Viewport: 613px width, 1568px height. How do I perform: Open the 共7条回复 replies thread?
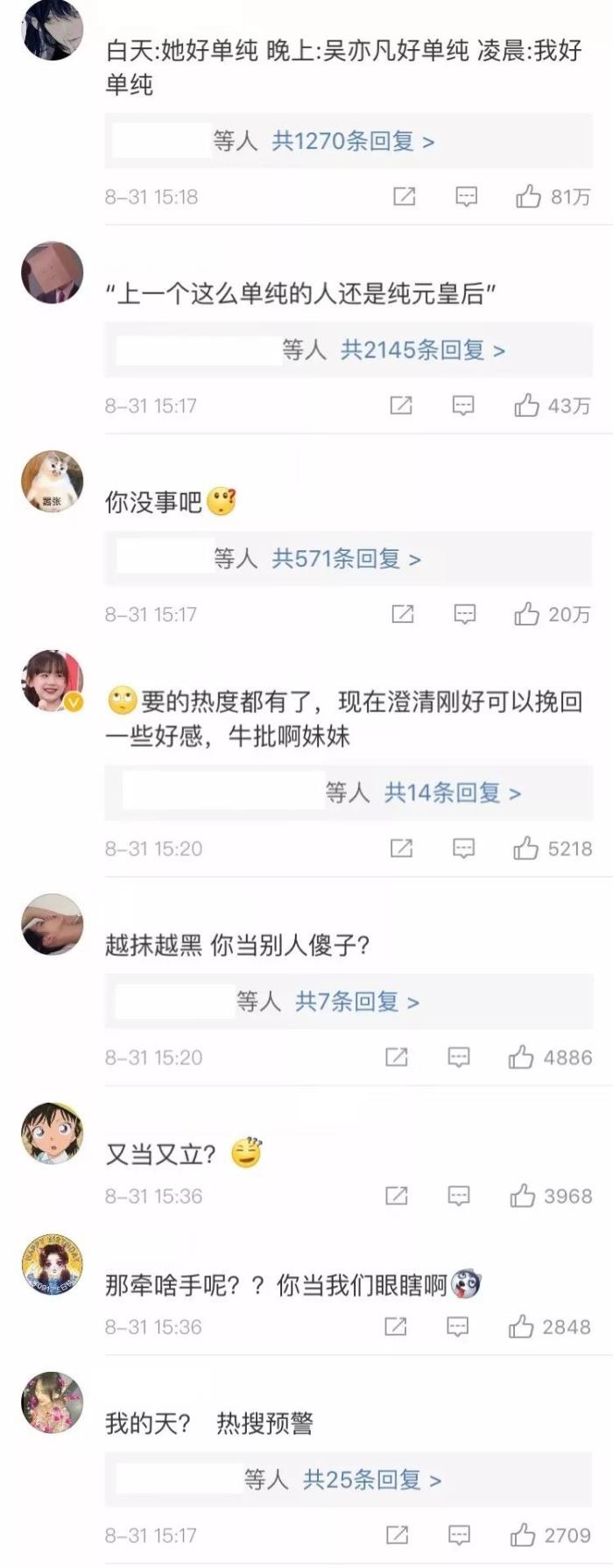[x=356, y=1001]
